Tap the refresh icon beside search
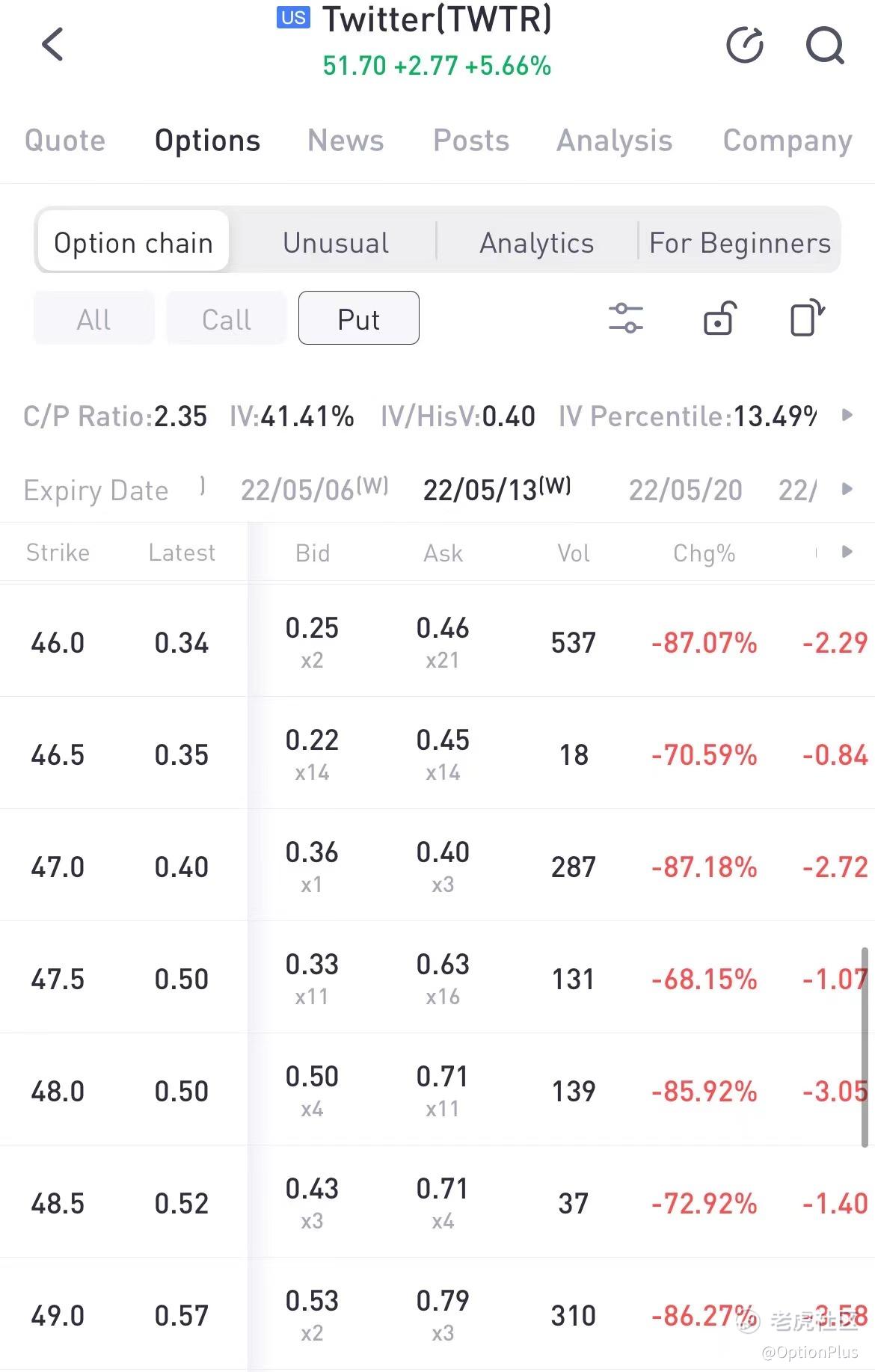875x1372 pixels. [745, 45]
